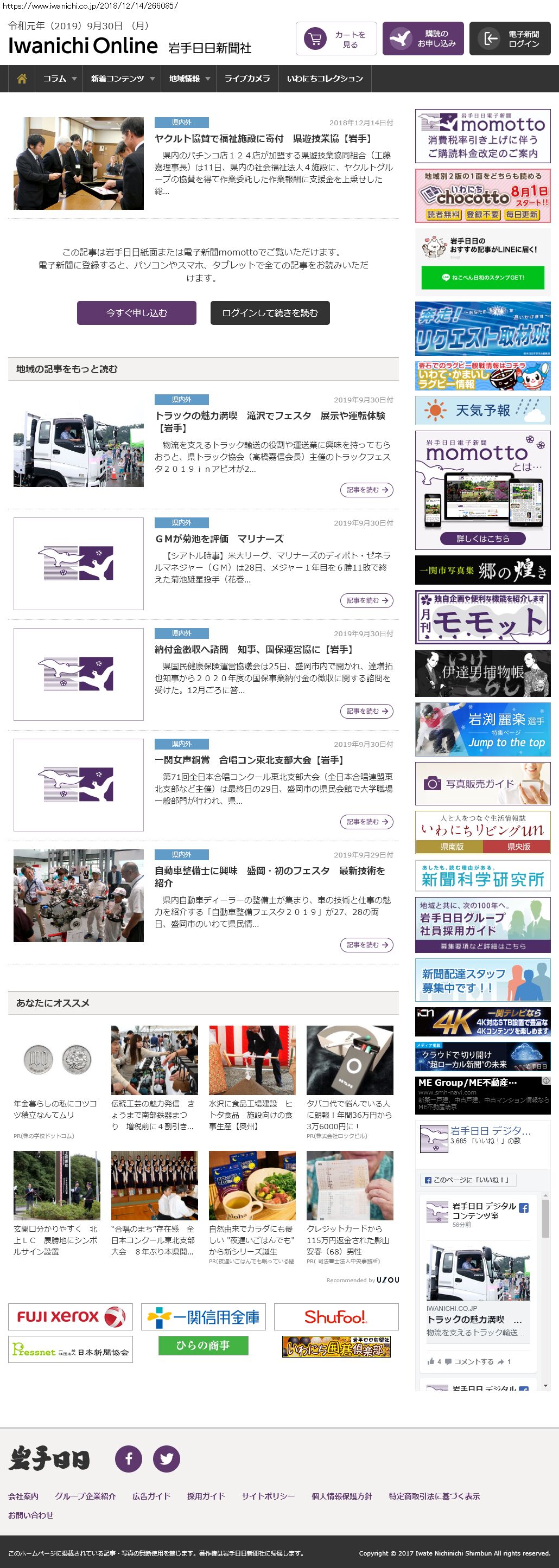Open いわにちコレクション page
This screenshot has height=1568, width=559.
[x=325, y=79]
